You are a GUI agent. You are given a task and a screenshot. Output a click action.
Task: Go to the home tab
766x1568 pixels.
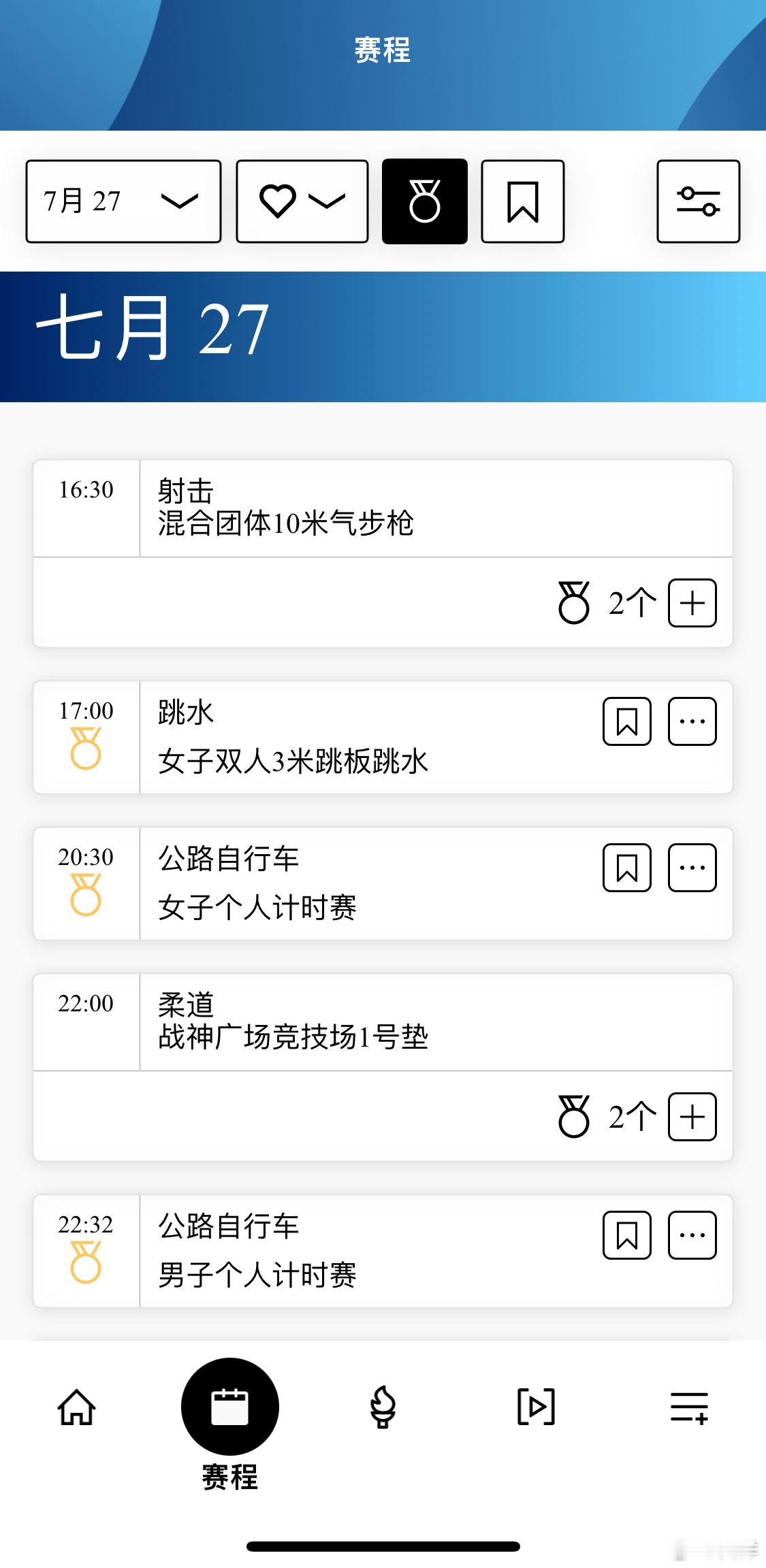click(x=76, y=1407)
